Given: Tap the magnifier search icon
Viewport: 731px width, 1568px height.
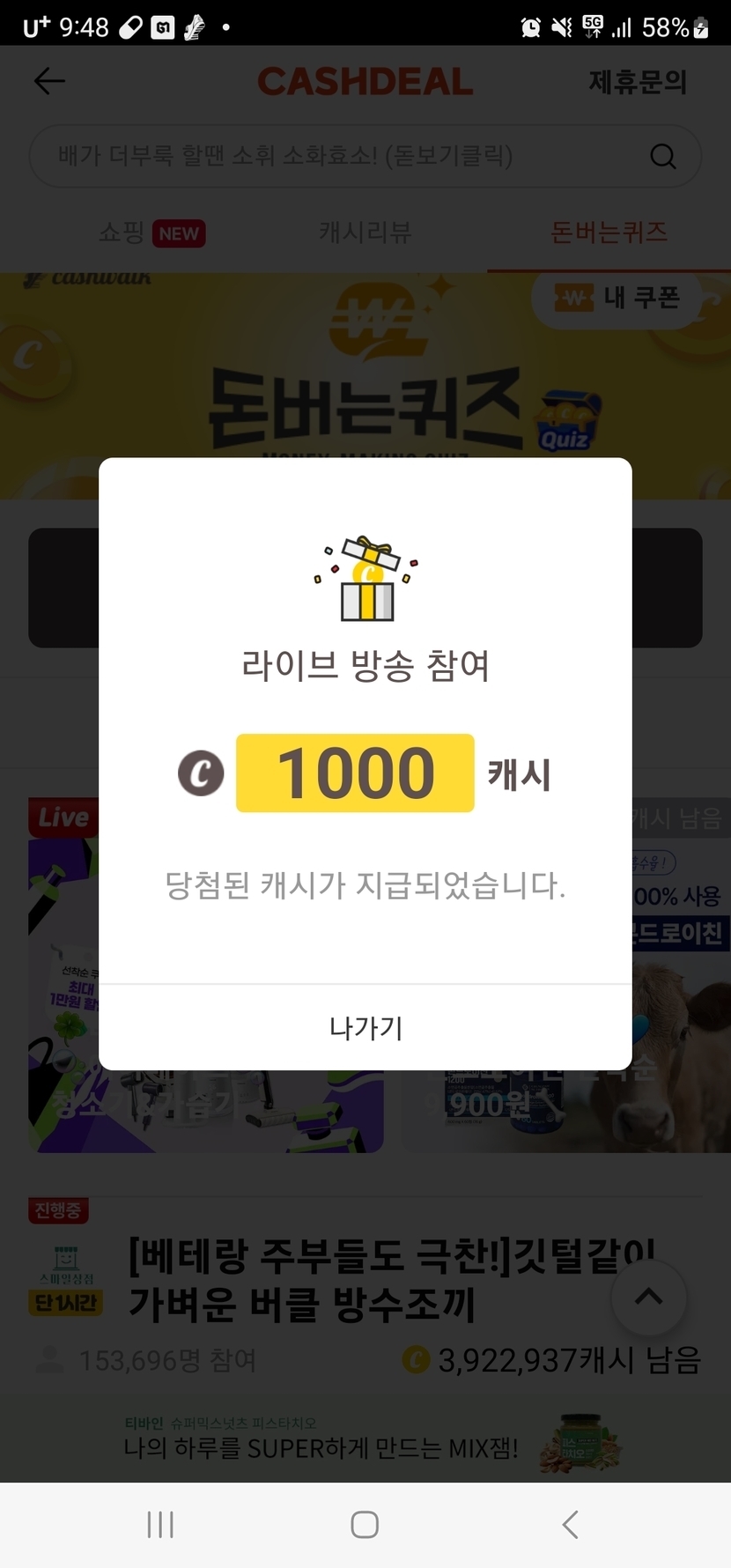Looking at the screenshot, I should [663, 157].
